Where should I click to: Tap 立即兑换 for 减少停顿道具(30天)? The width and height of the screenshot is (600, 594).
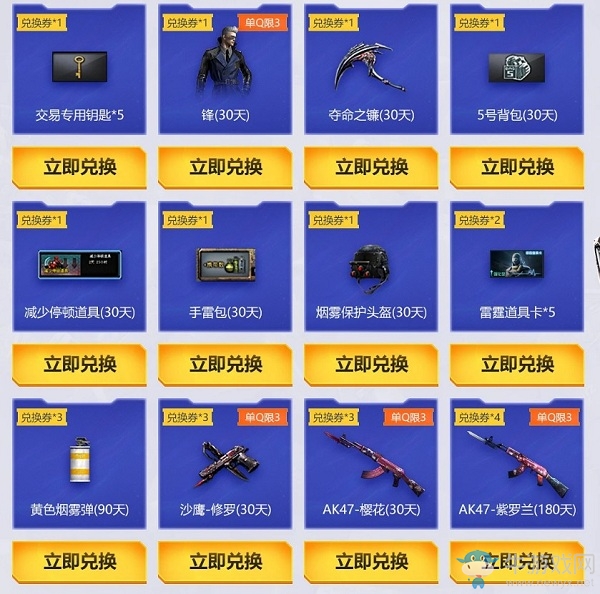pos(79,364)
